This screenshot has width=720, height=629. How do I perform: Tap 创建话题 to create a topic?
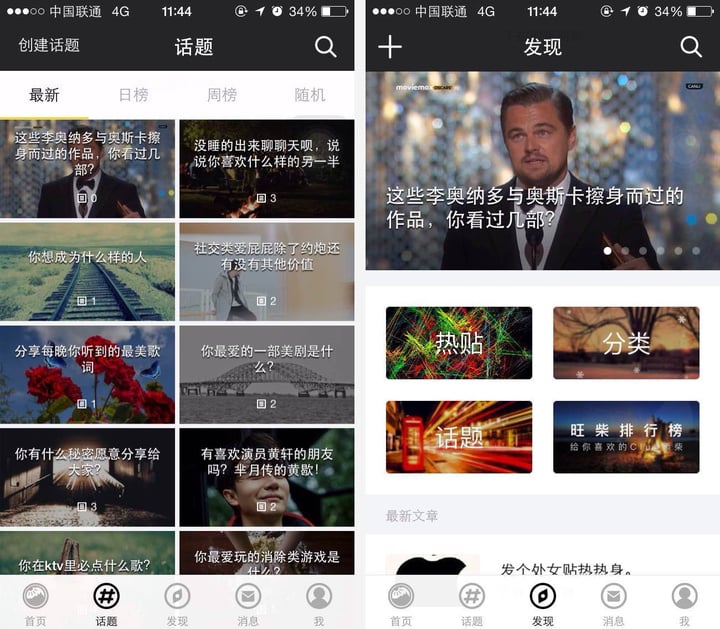point(49,46)
